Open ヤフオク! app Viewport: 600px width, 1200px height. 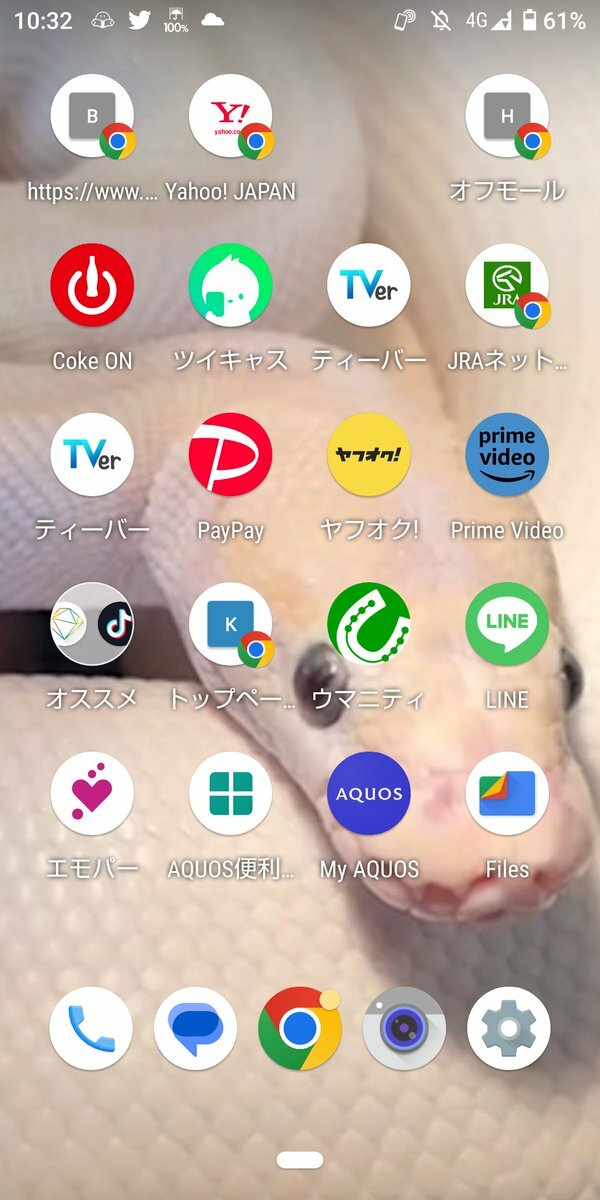[x=369, y=455]
